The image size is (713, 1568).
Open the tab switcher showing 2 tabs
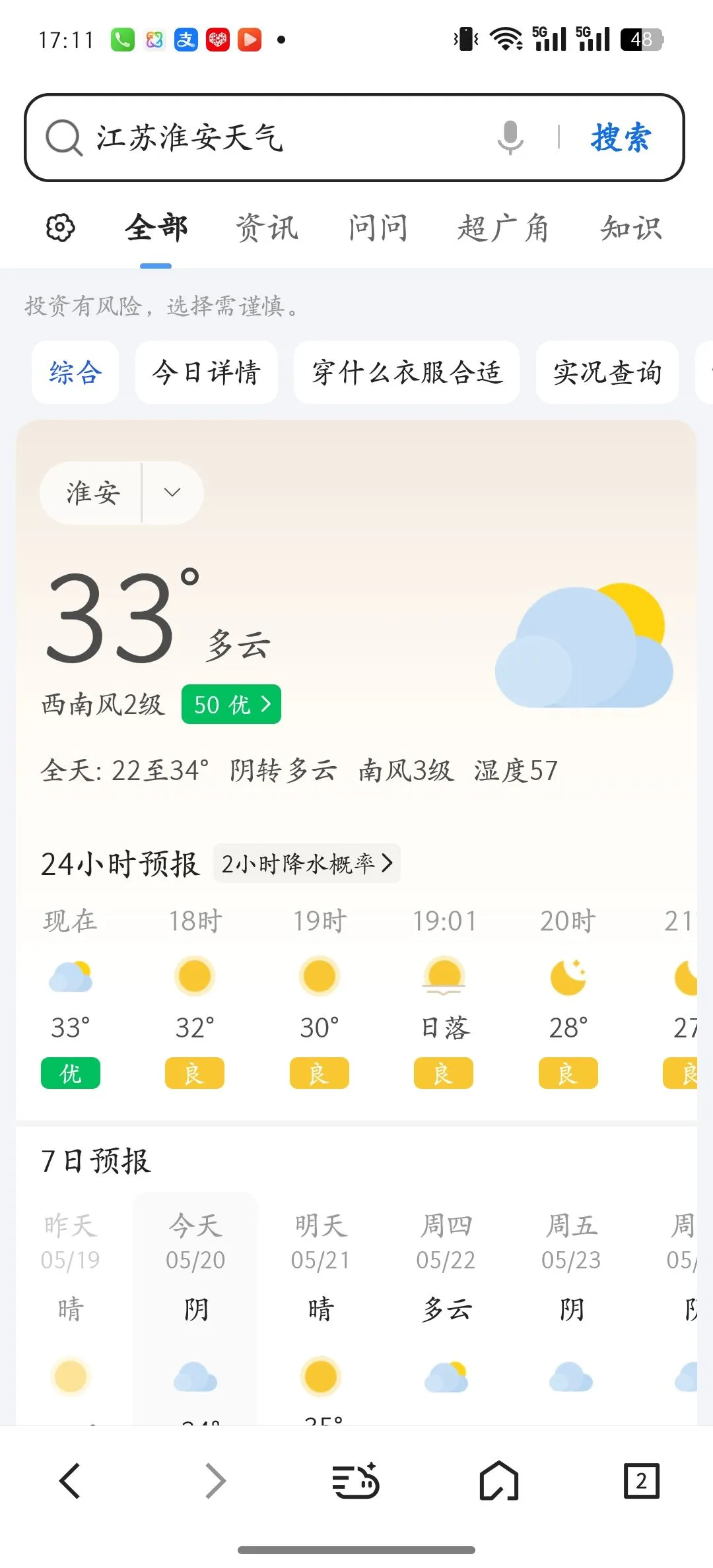pyautogui.click(x=642, y=1482)
